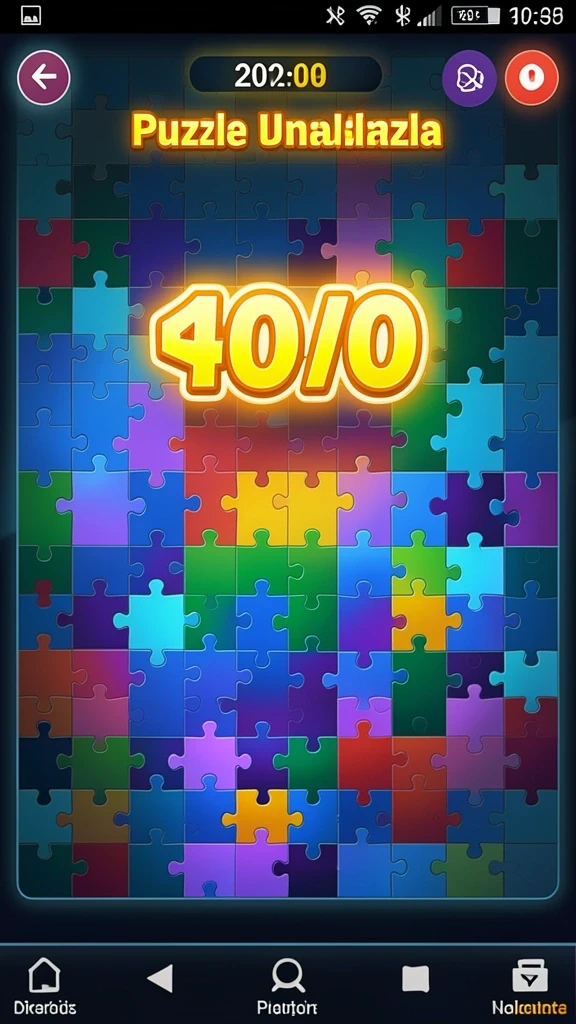The image size is (576, 1024).
Task: Open the purple hint icon
Action: (x=469, y=79)
